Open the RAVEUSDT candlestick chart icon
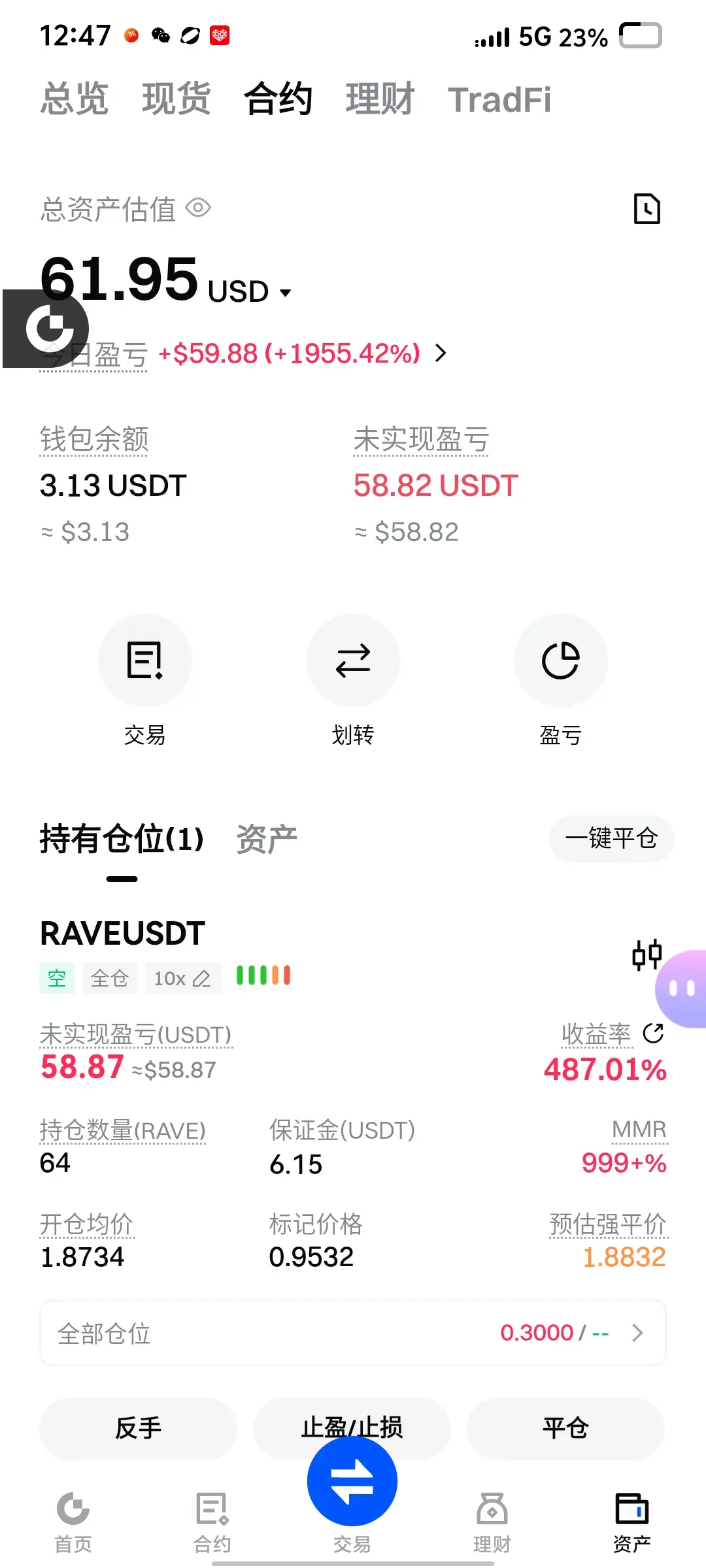The width and height of the screenshot is (706, 1568). (x=646, y=955)
